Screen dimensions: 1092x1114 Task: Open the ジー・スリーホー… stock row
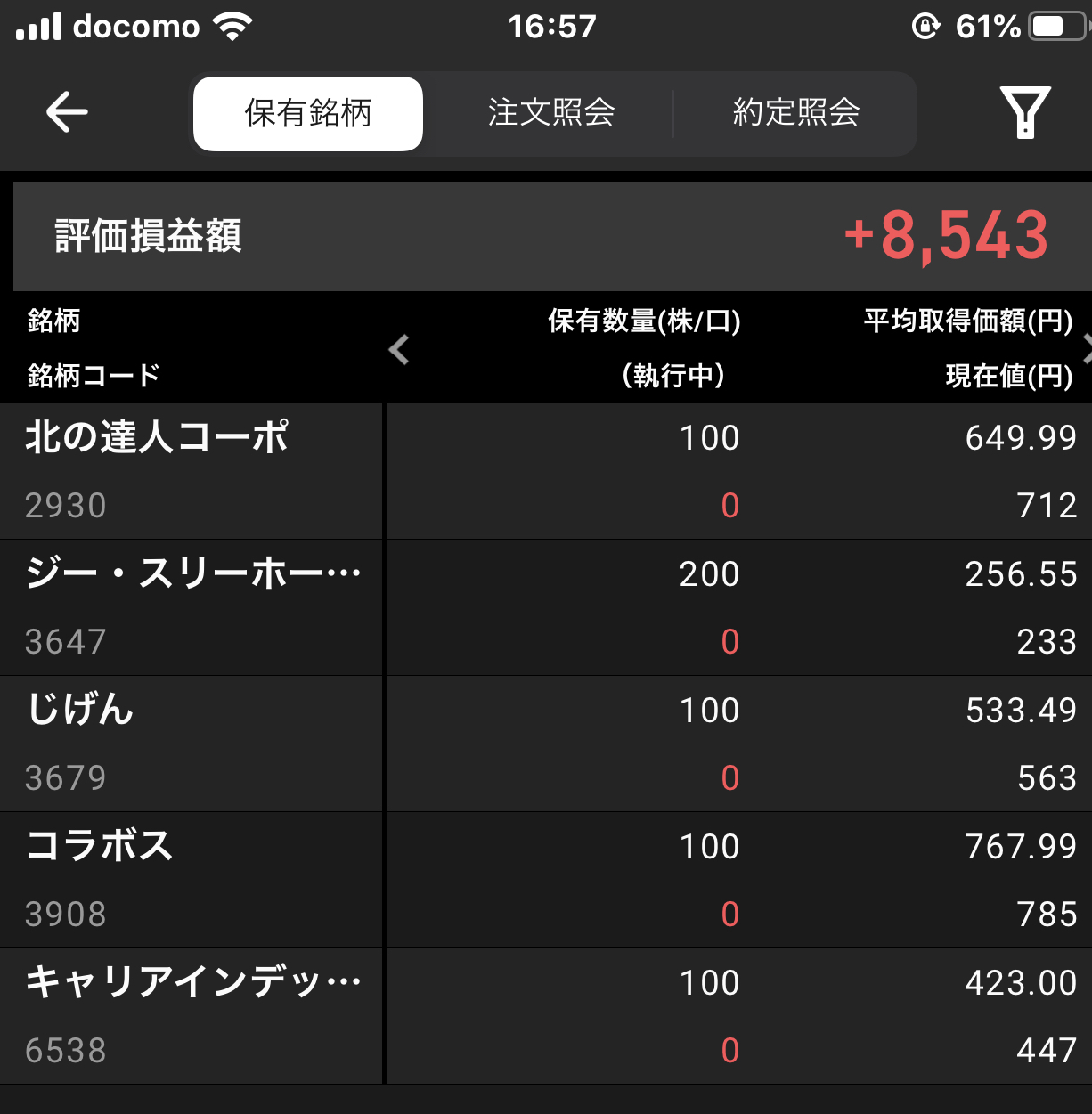[x=192, y=607]
